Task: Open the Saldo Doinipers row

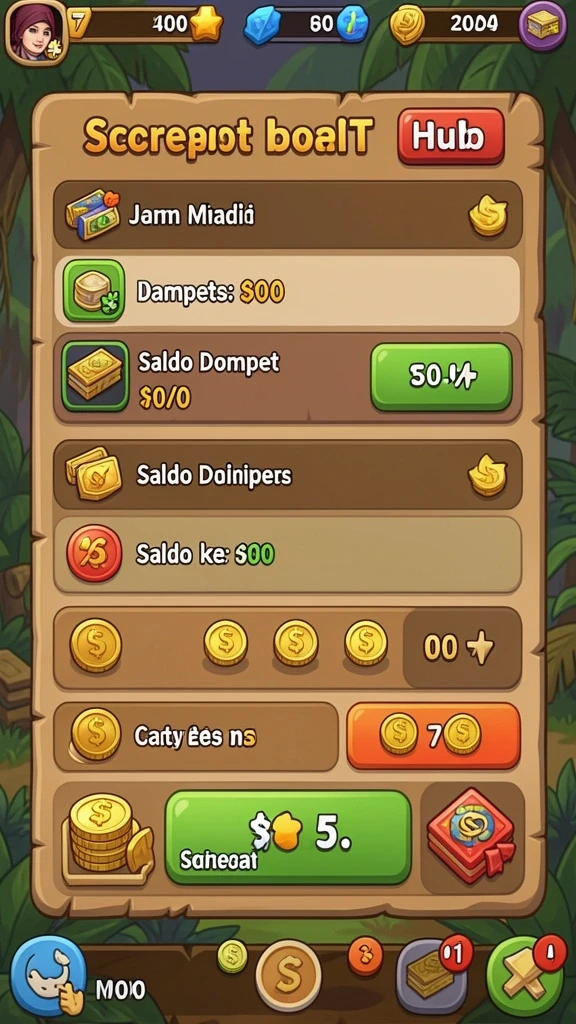Action: pos(287,475)
